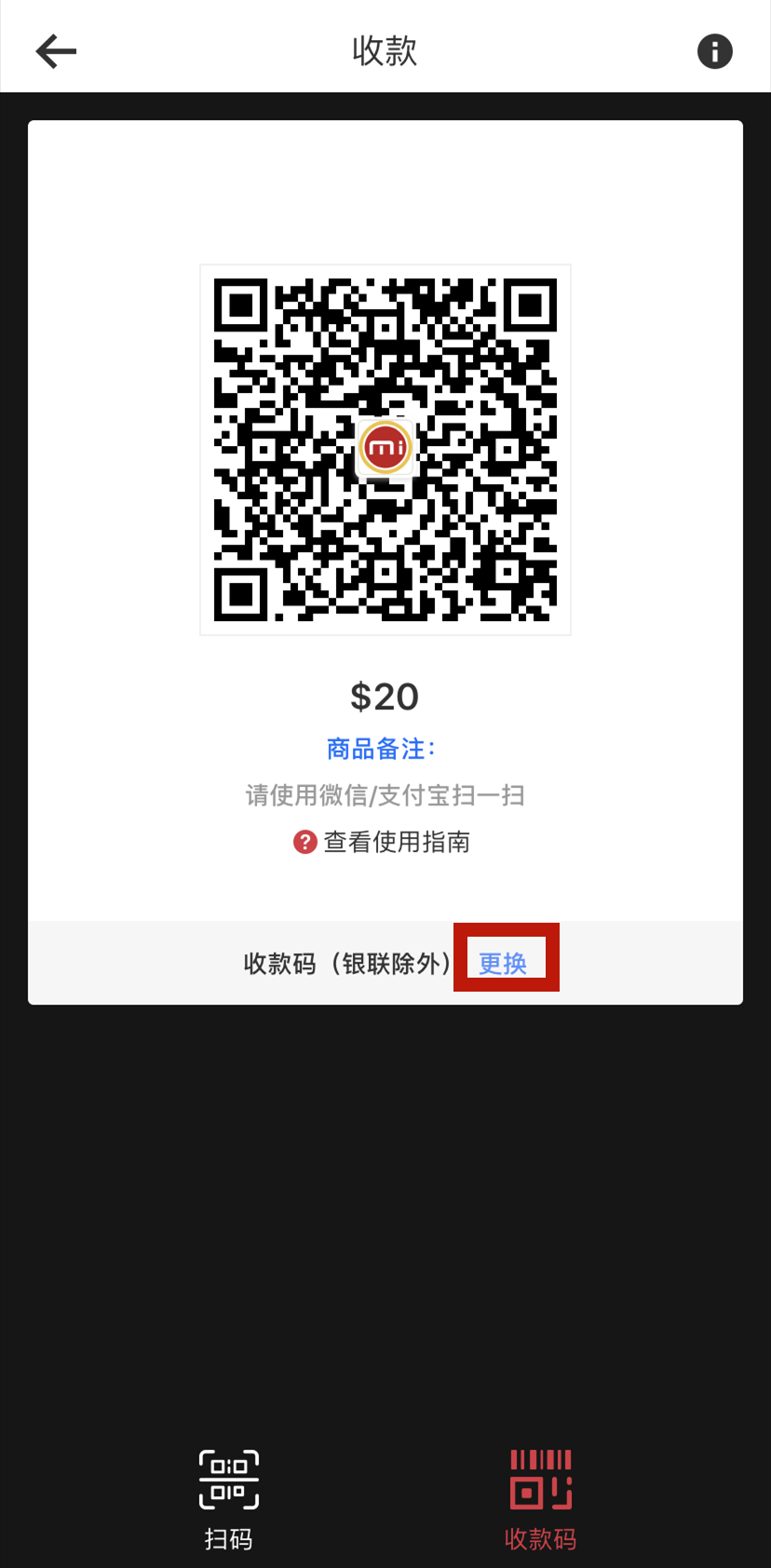Screen dimensions: 771x1568
Task: Edit the 商品备注 product note
Action: click(x=382, y=749)
